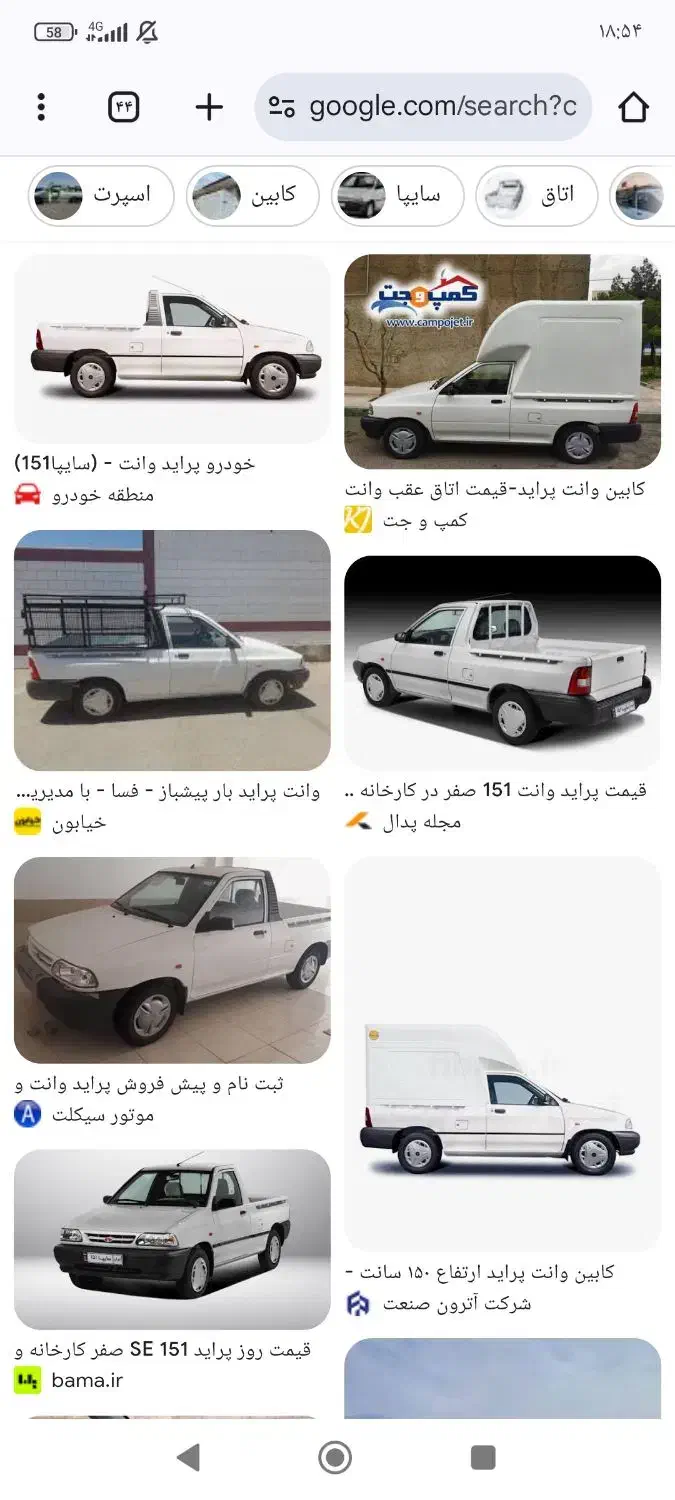The width and height of the screenshot is (675, 1500).
Task: Apply the اتاق filter chip
Action: tap(537, 195)
